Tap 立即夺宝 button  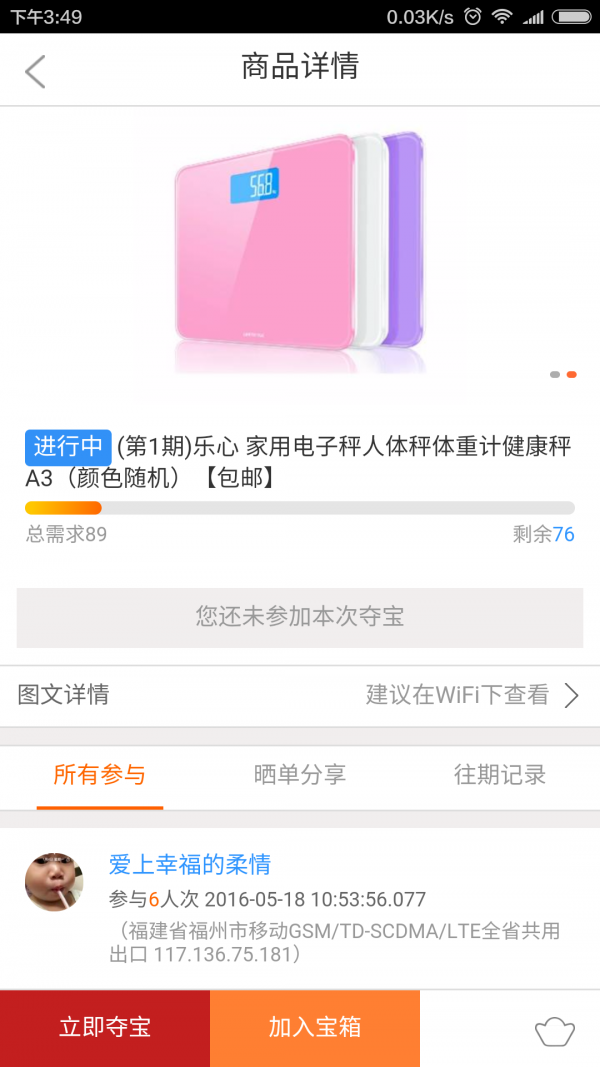pyautogui.click(x=105, y=1028)
